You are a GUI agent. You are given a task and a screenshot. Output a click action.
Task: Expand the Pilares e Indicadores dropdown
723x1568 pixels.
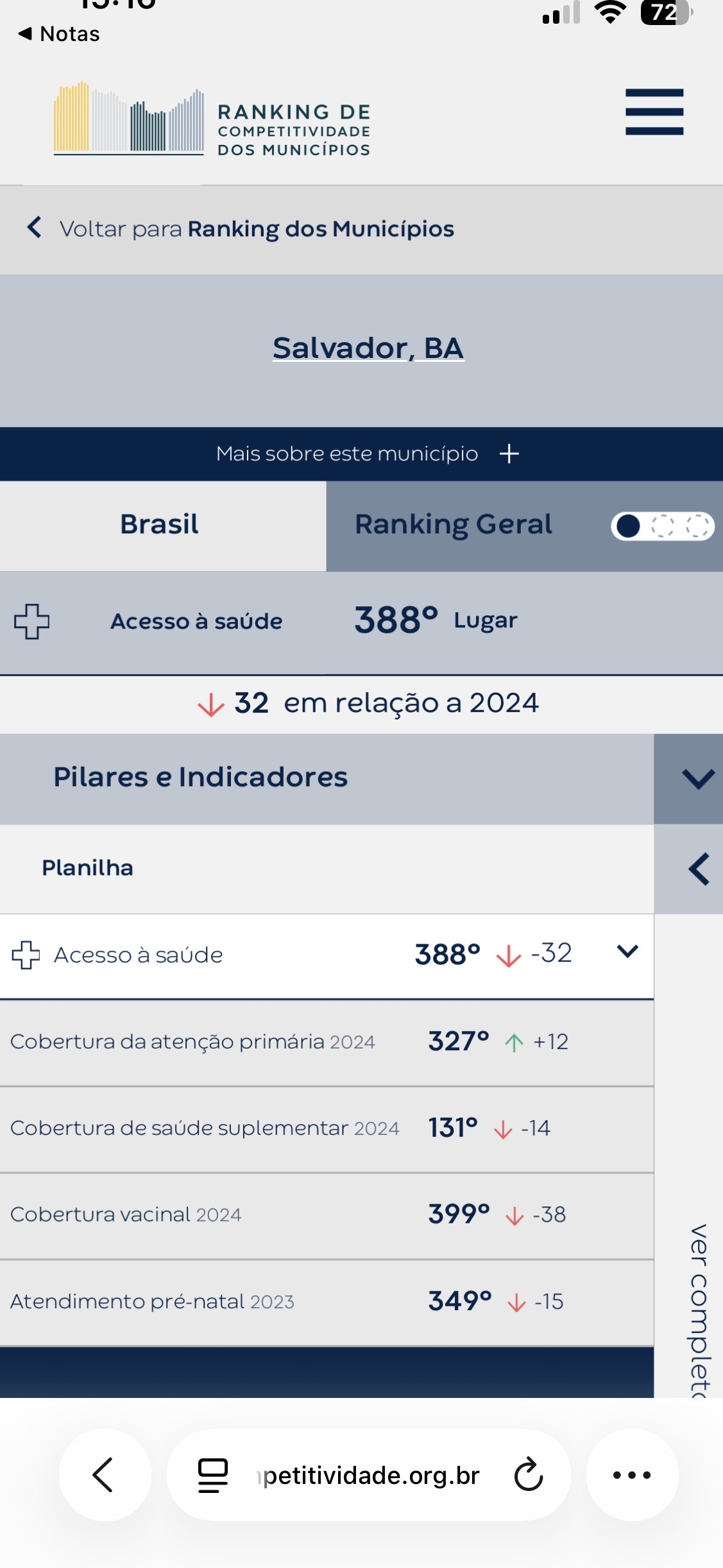(697, 779)
